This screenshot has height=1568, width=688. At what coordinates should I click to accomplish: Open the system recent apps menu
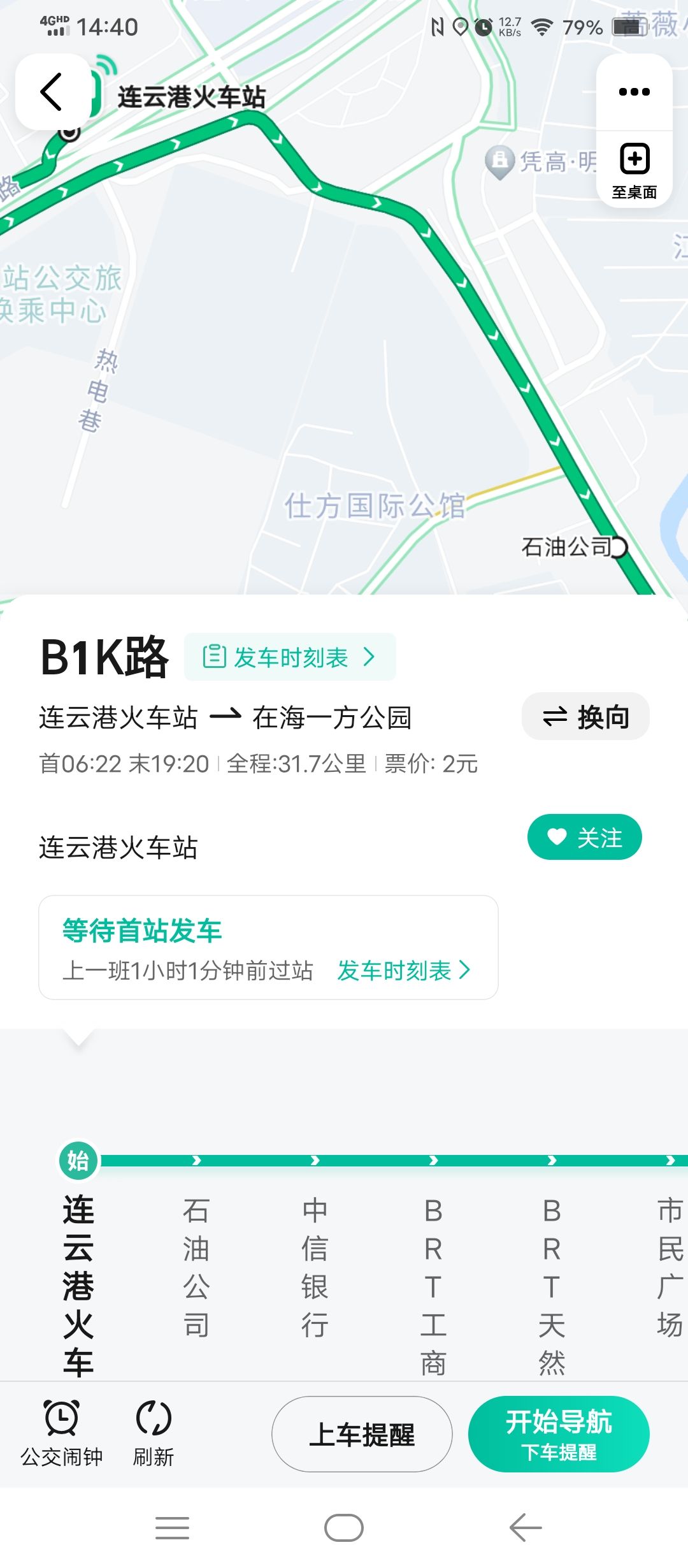tap(172, 1528)
